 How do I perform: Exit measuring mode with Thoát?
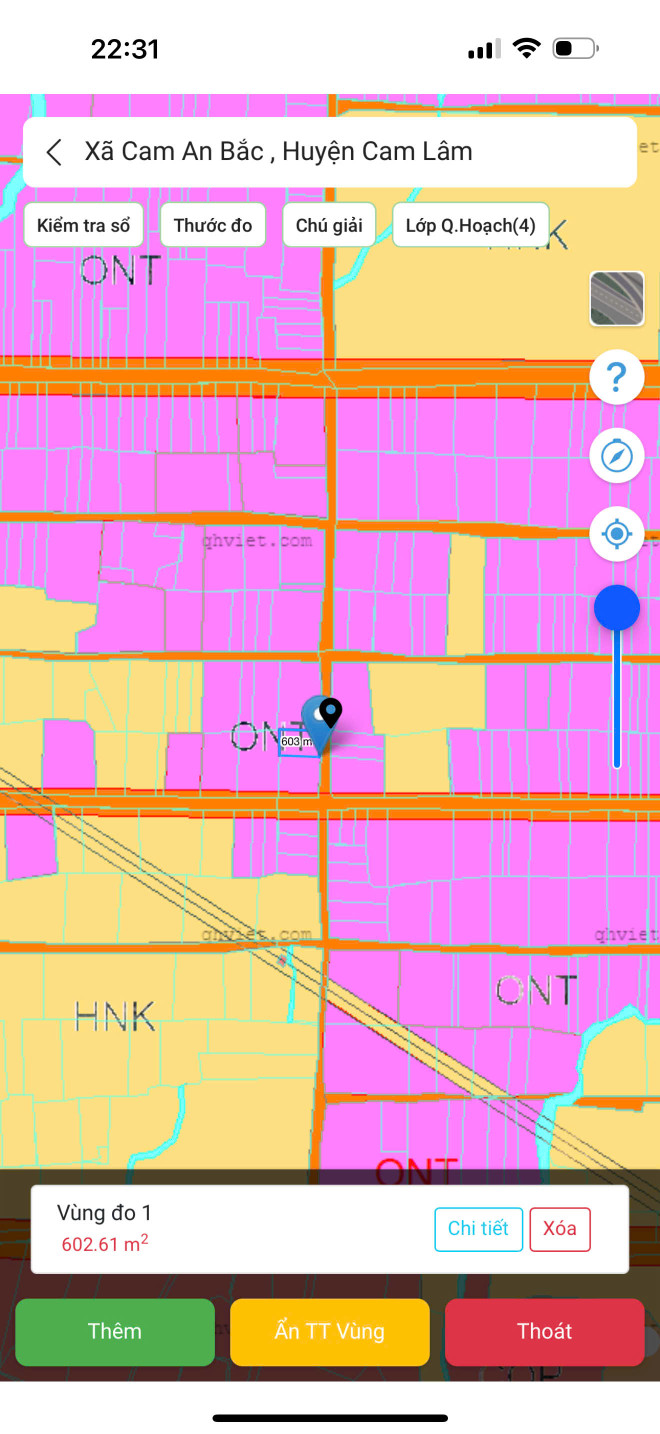545,1331
